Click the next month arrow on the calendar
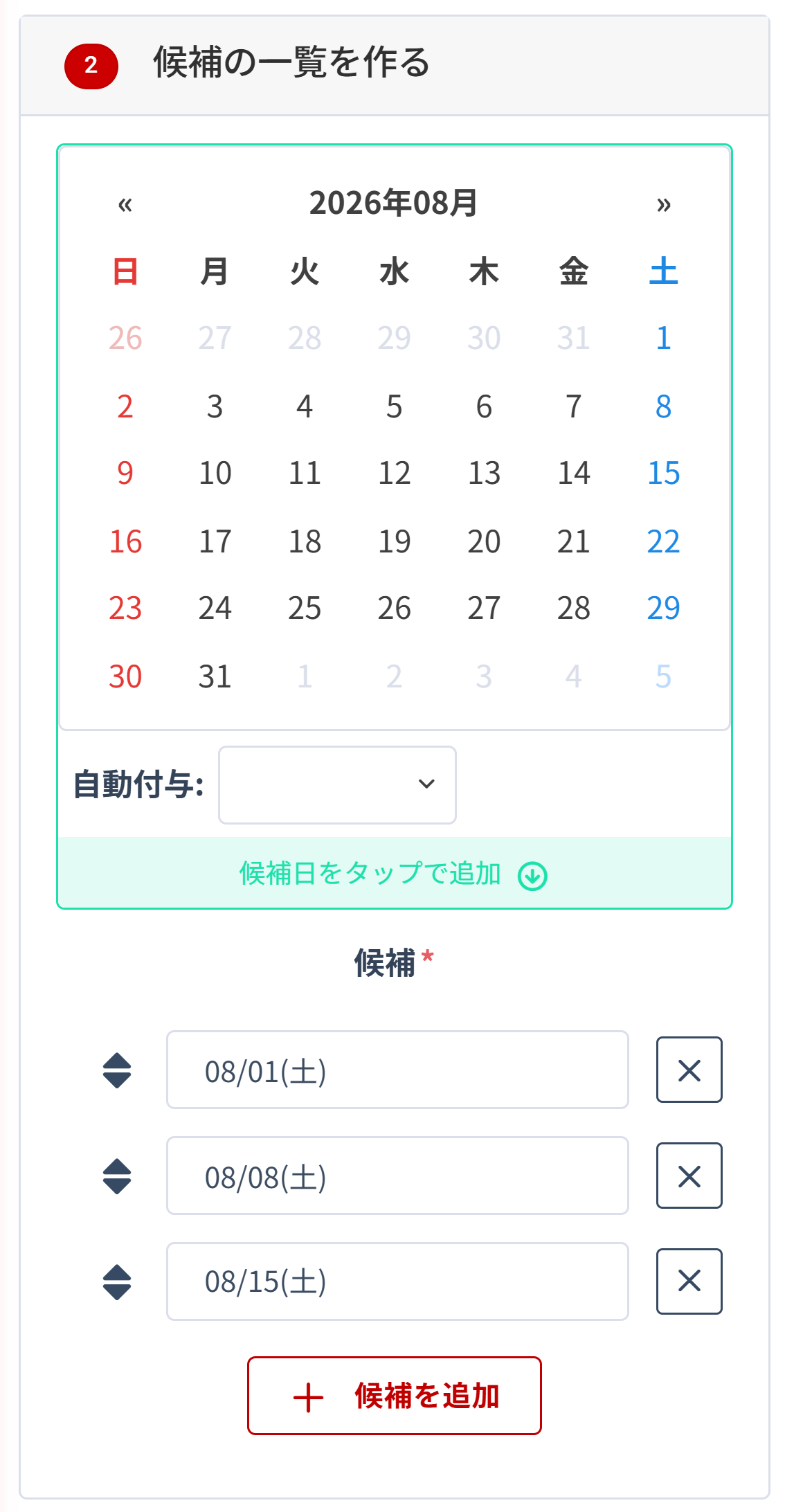This screenshot has height=1512, width=785. [x=662, y=206]
